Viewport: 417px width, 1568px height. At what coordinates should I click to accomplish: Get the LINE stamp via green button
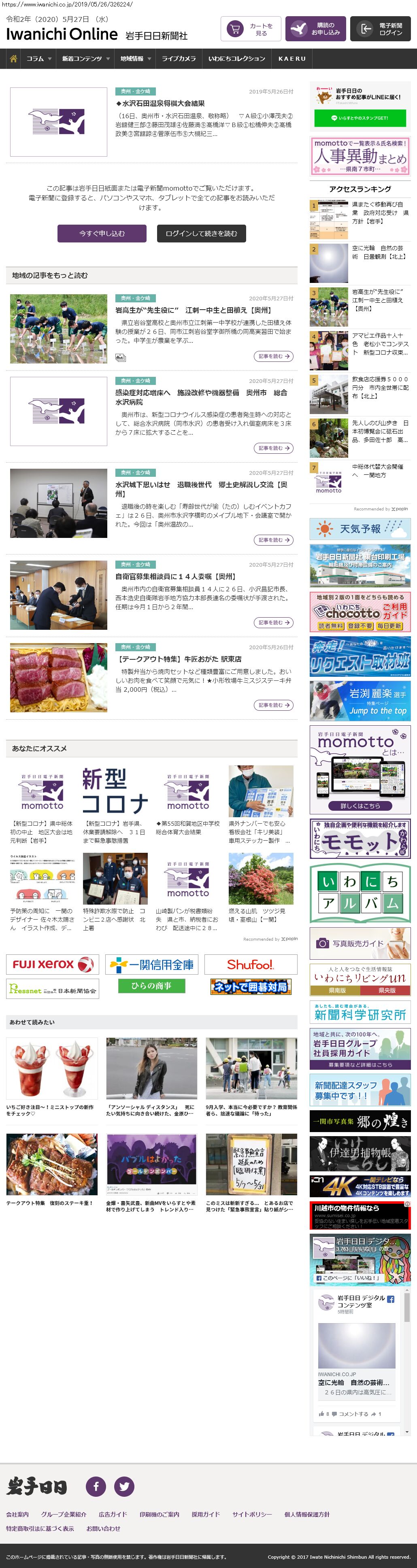(x=359, y=118)
